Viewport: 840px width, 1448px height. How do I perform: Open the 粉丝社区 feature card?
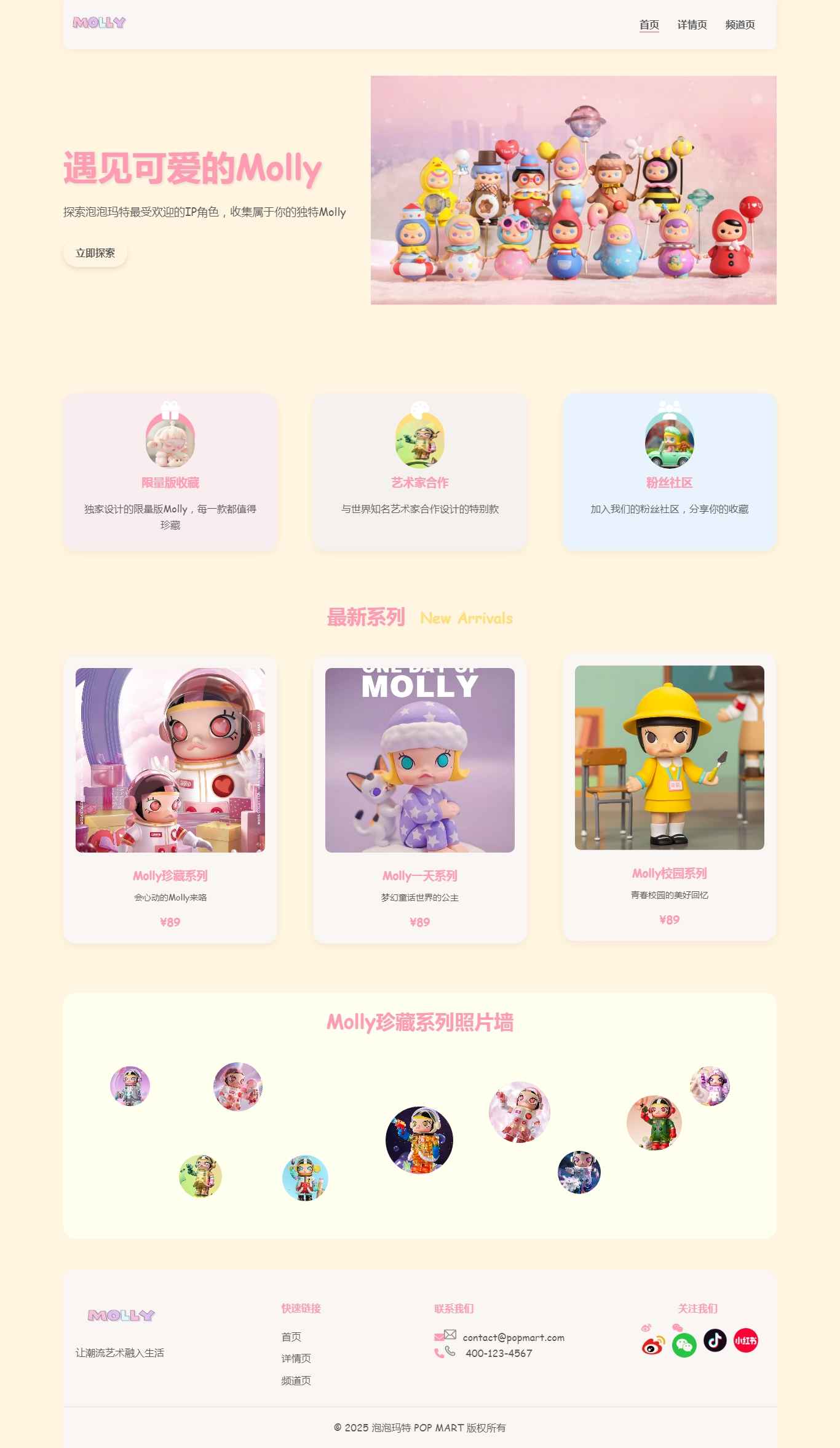tap(670, 472)
